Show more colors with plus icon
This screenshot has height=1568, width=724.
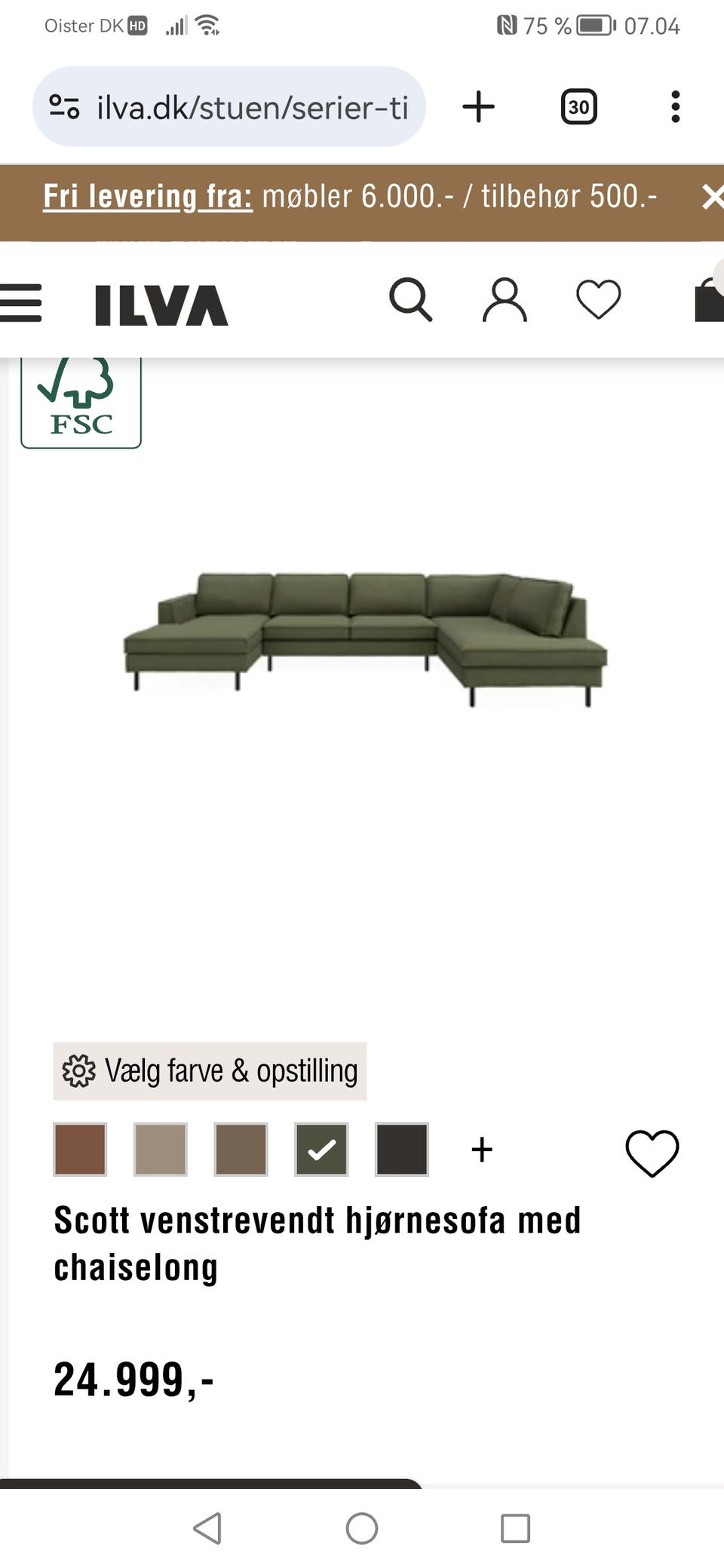pyautogui.click(x=482, y=1150)
